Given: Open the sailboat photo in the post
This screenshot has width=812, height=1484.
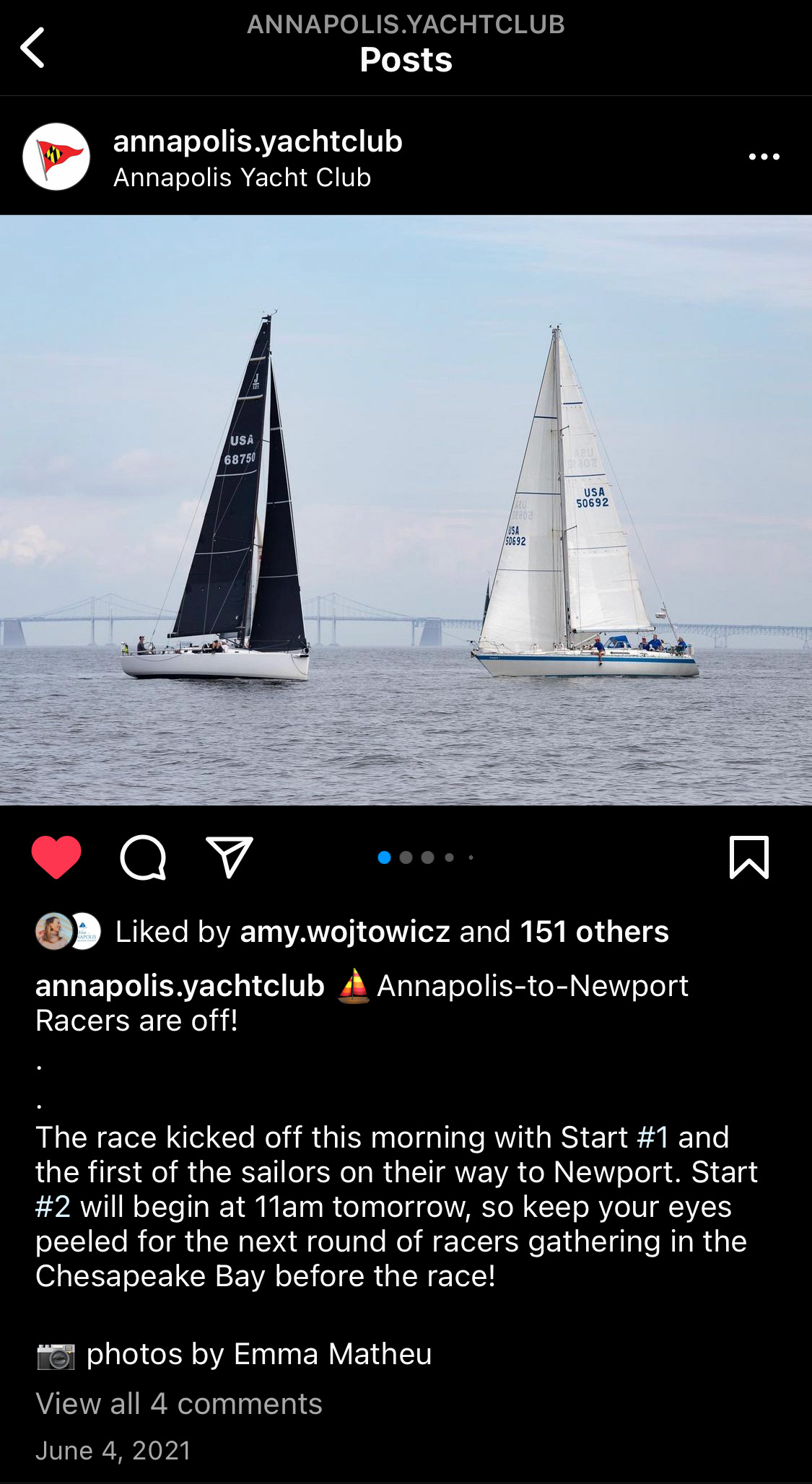Looking at the screenshot, I should [x=406, y=510].
